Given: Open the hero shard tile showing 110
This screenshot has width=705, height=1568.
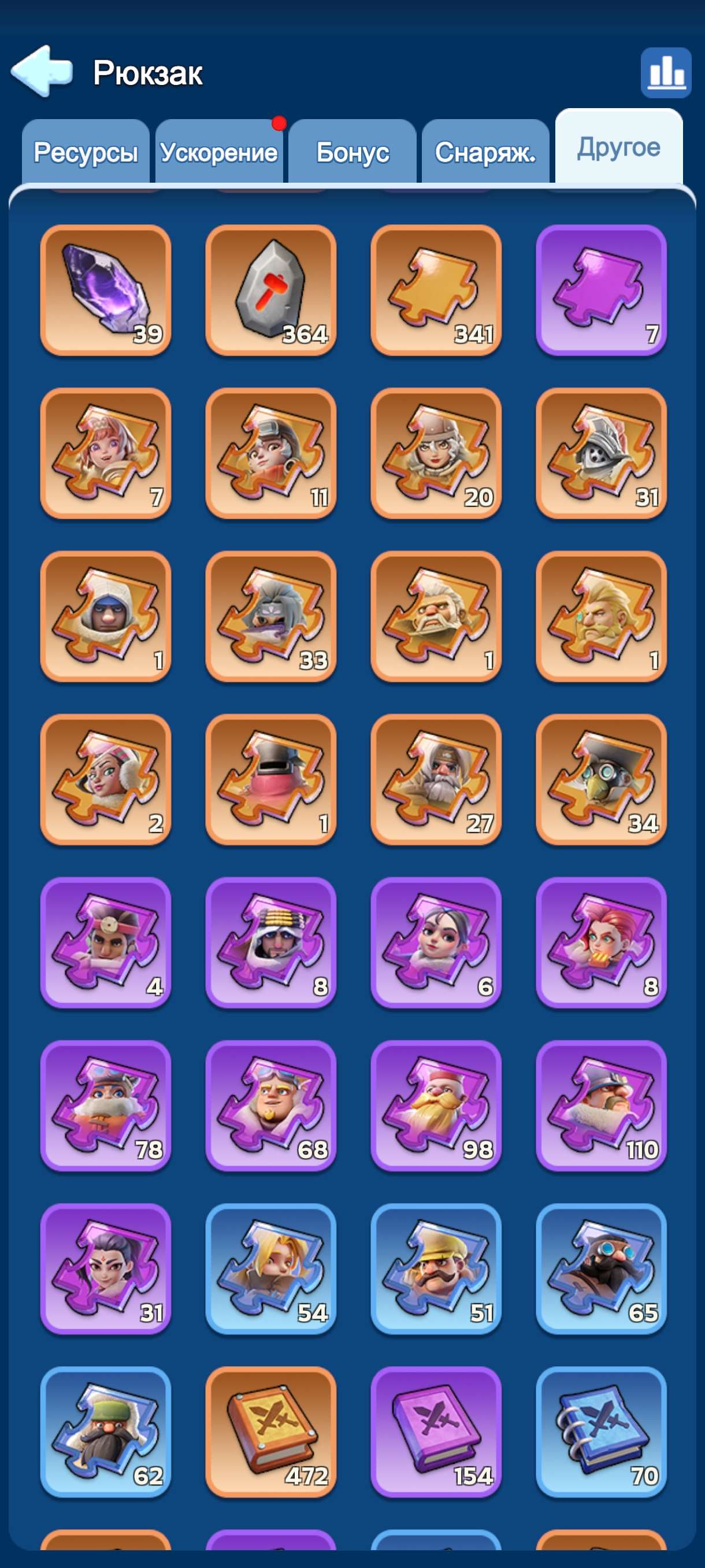Looking at the screenshot, I should [x=602, y=1105].
